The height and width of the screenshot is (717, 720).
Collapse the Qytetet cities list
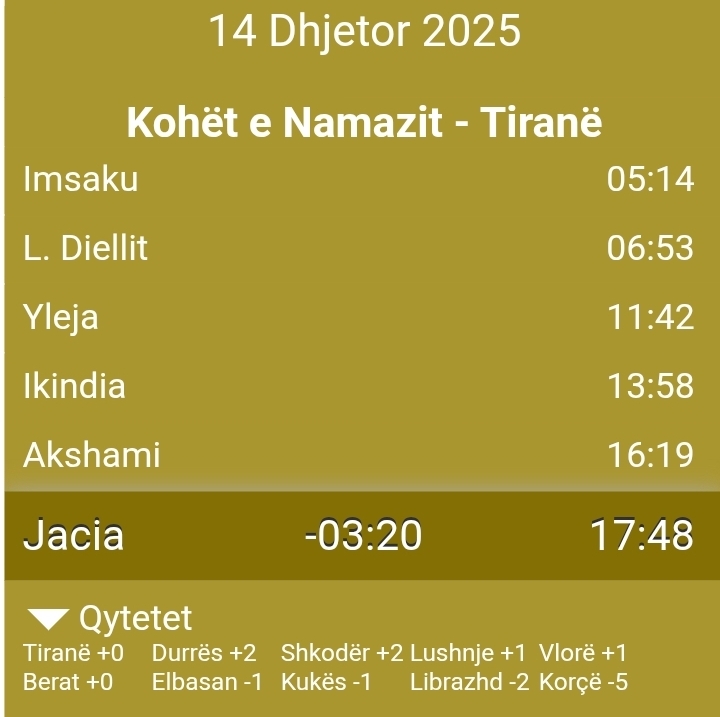[48, 618]
